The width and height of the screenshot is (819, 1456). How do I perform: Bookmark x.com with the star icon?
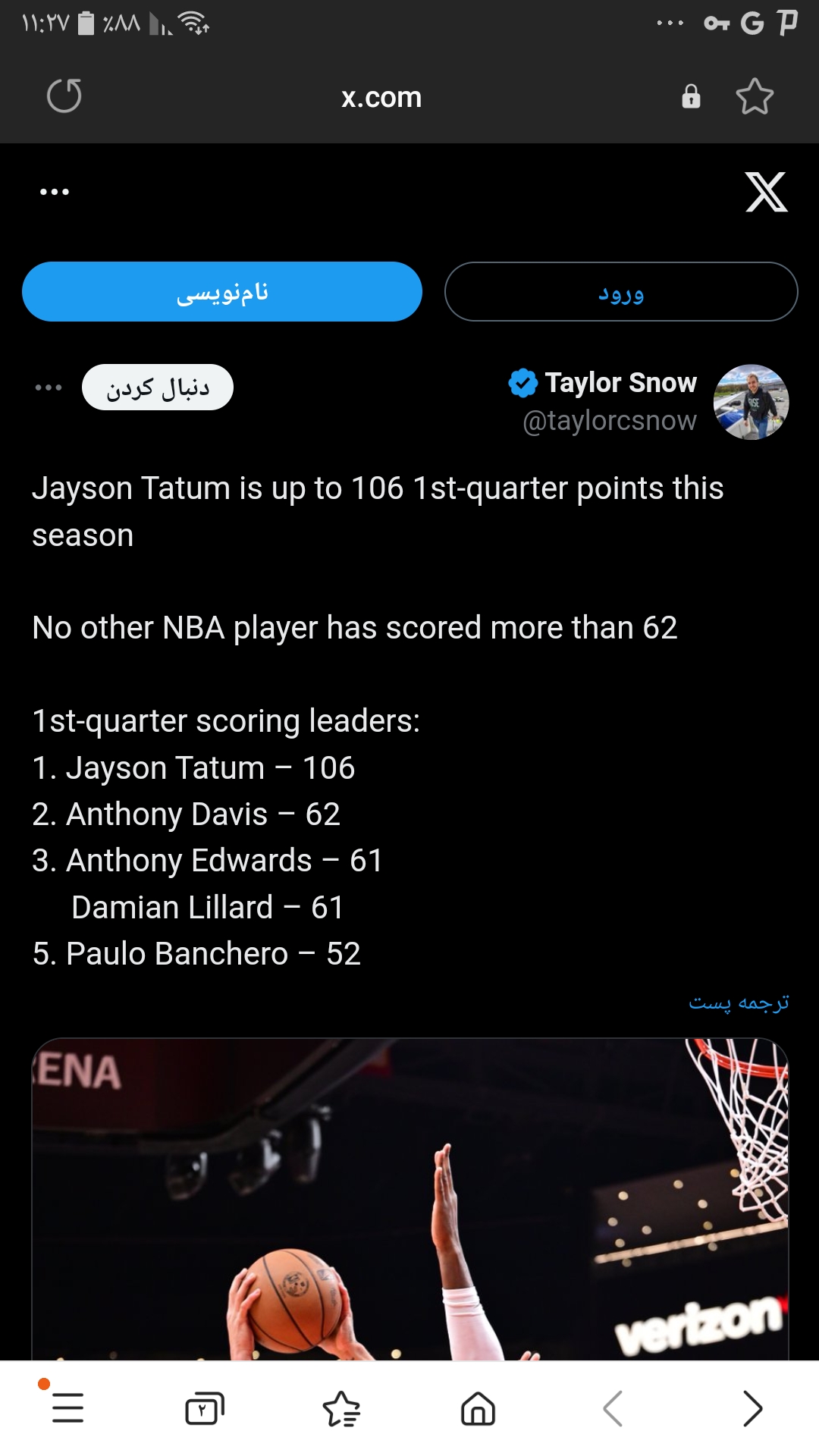point(755,96)
